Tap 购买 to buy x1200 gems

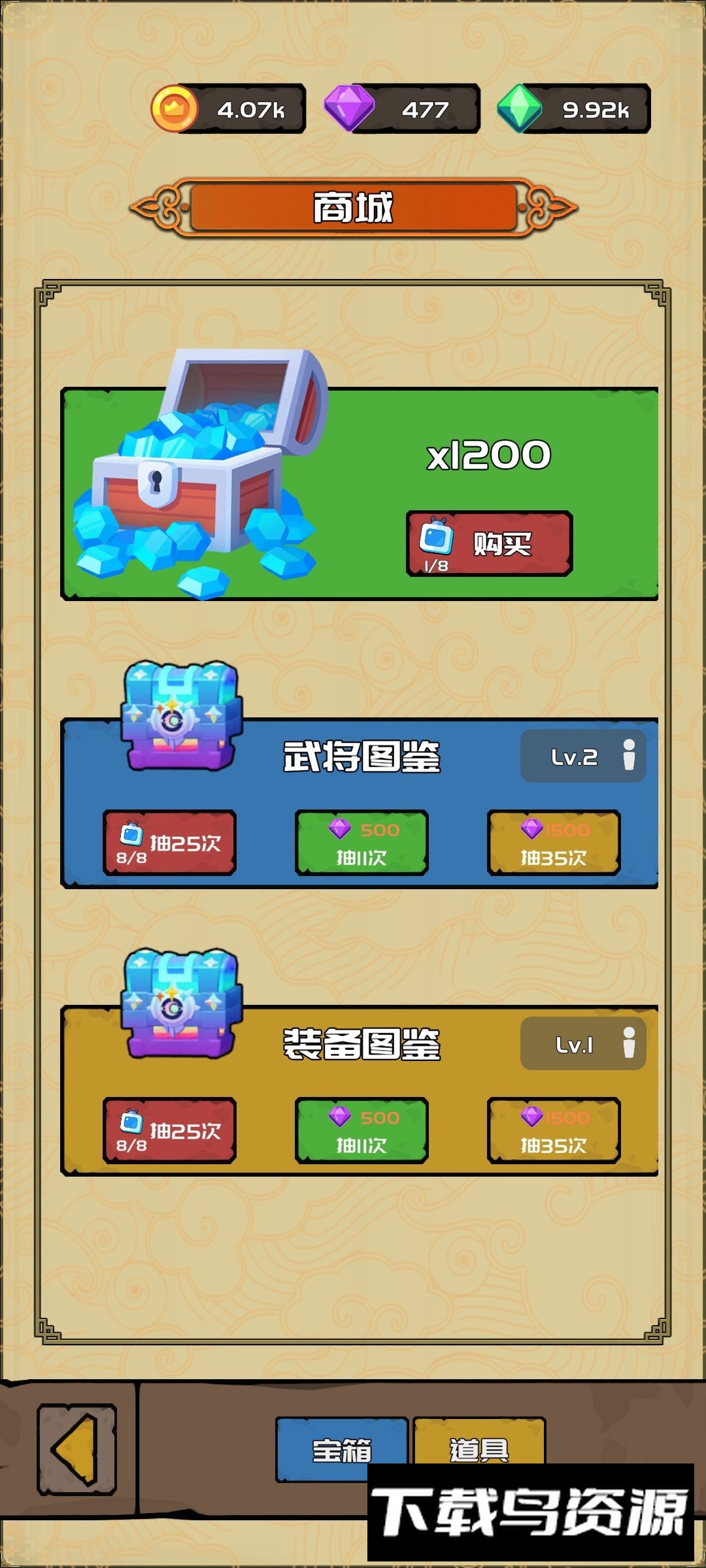click(x=489, y=544)
